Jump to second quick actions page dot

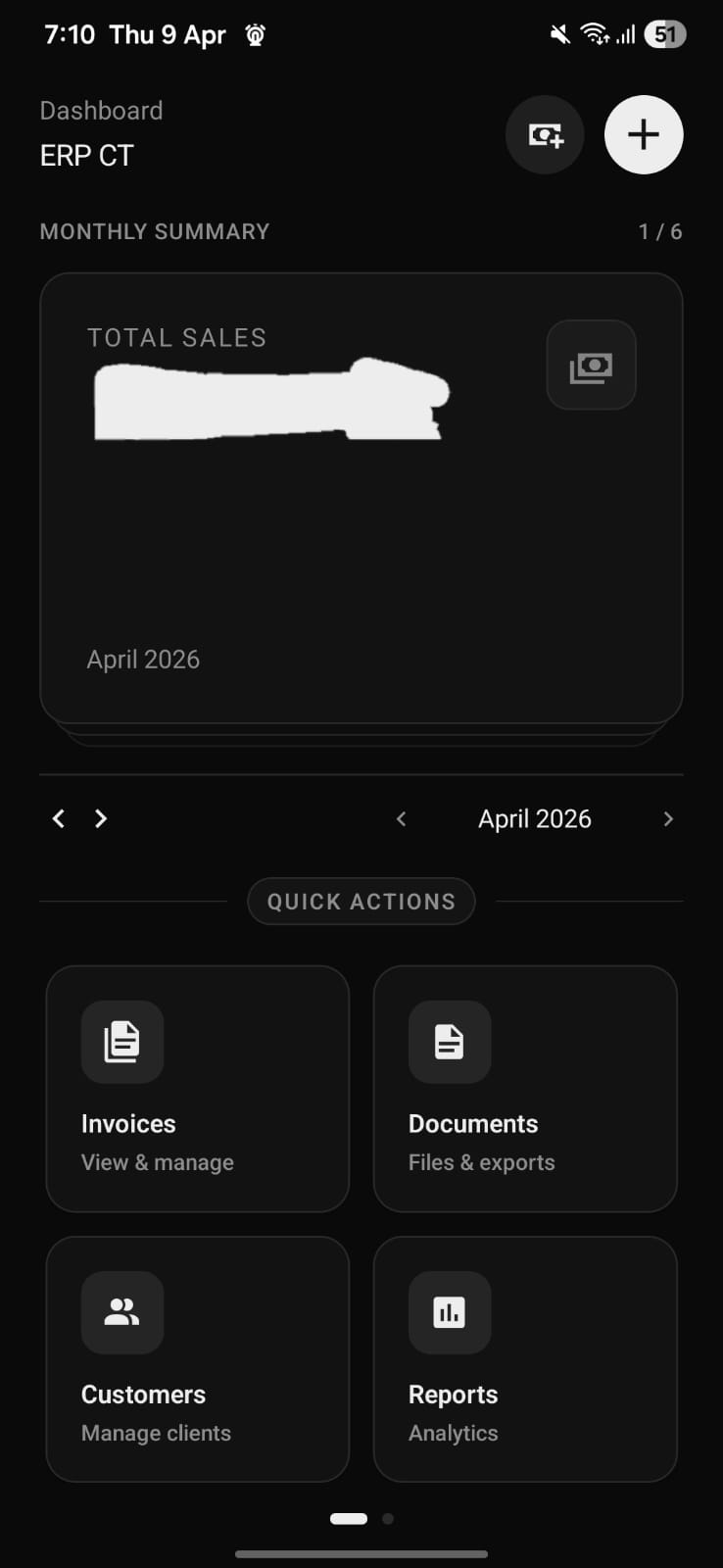click(388, 1518)
